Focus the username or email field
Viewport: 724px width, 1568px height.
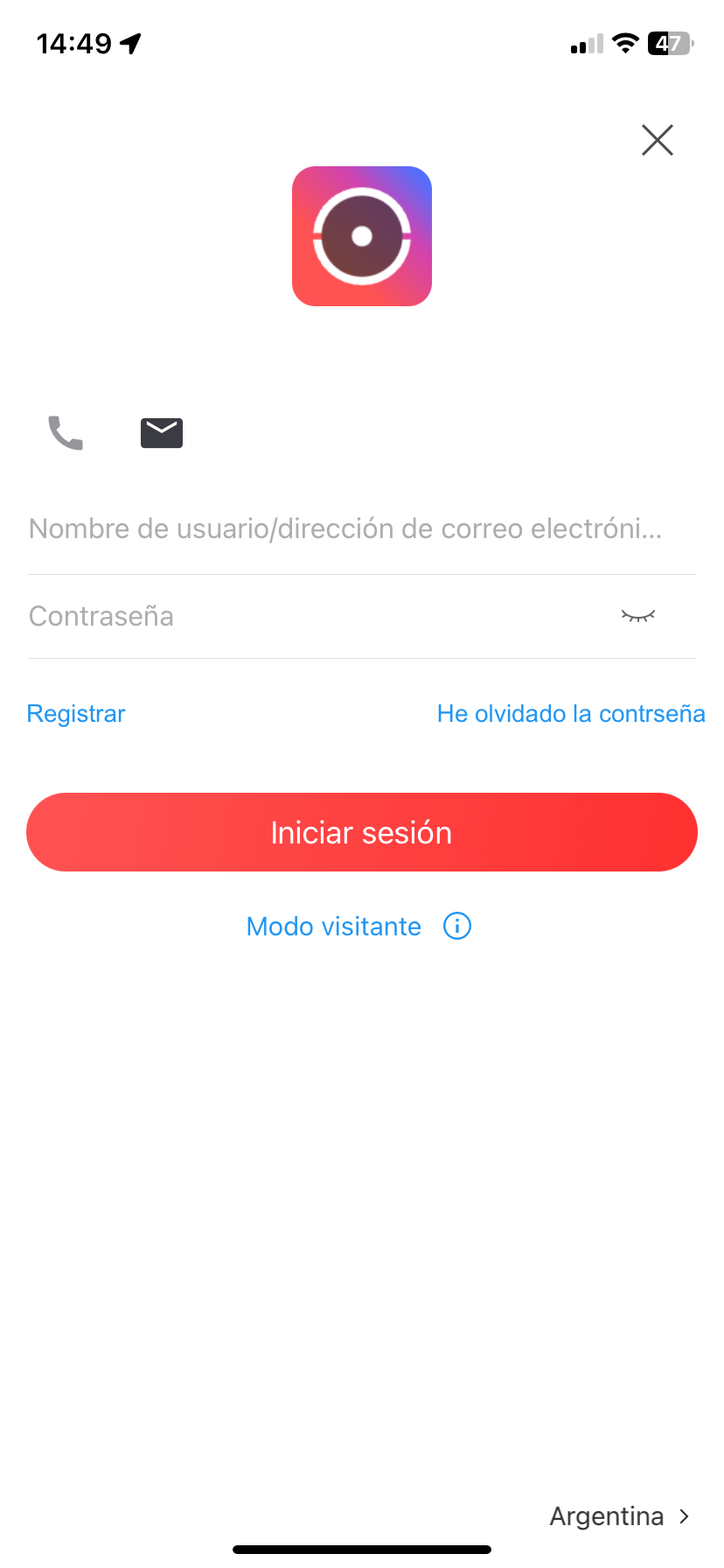[345, 529]
